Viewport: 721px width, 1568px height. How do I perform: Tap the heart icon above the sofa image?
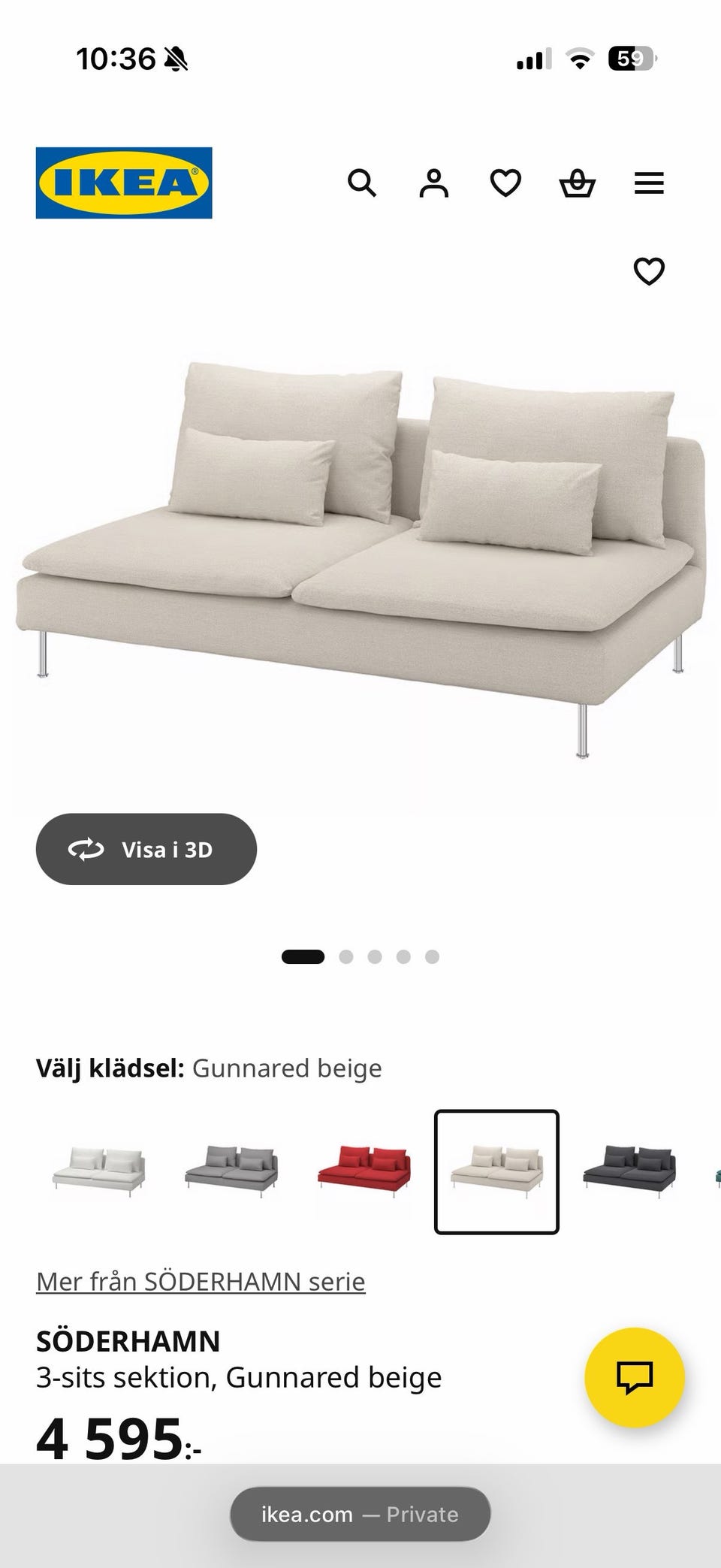648,270
